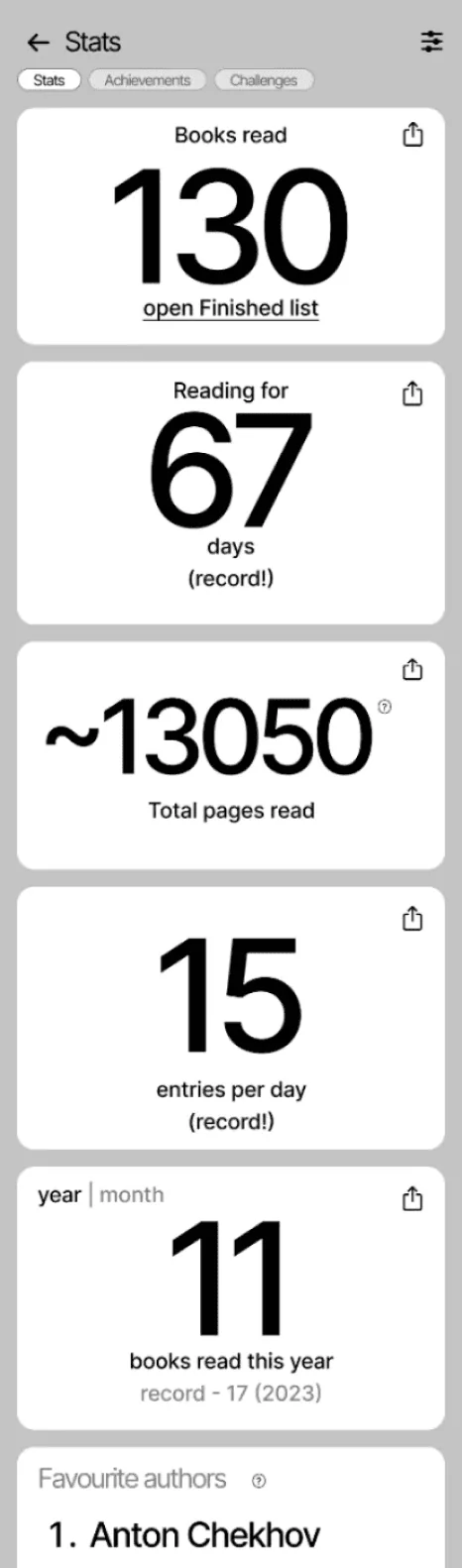Tap the help icon beside Favourite authors
This screenshot has height=1568, width=462.
259,1481
